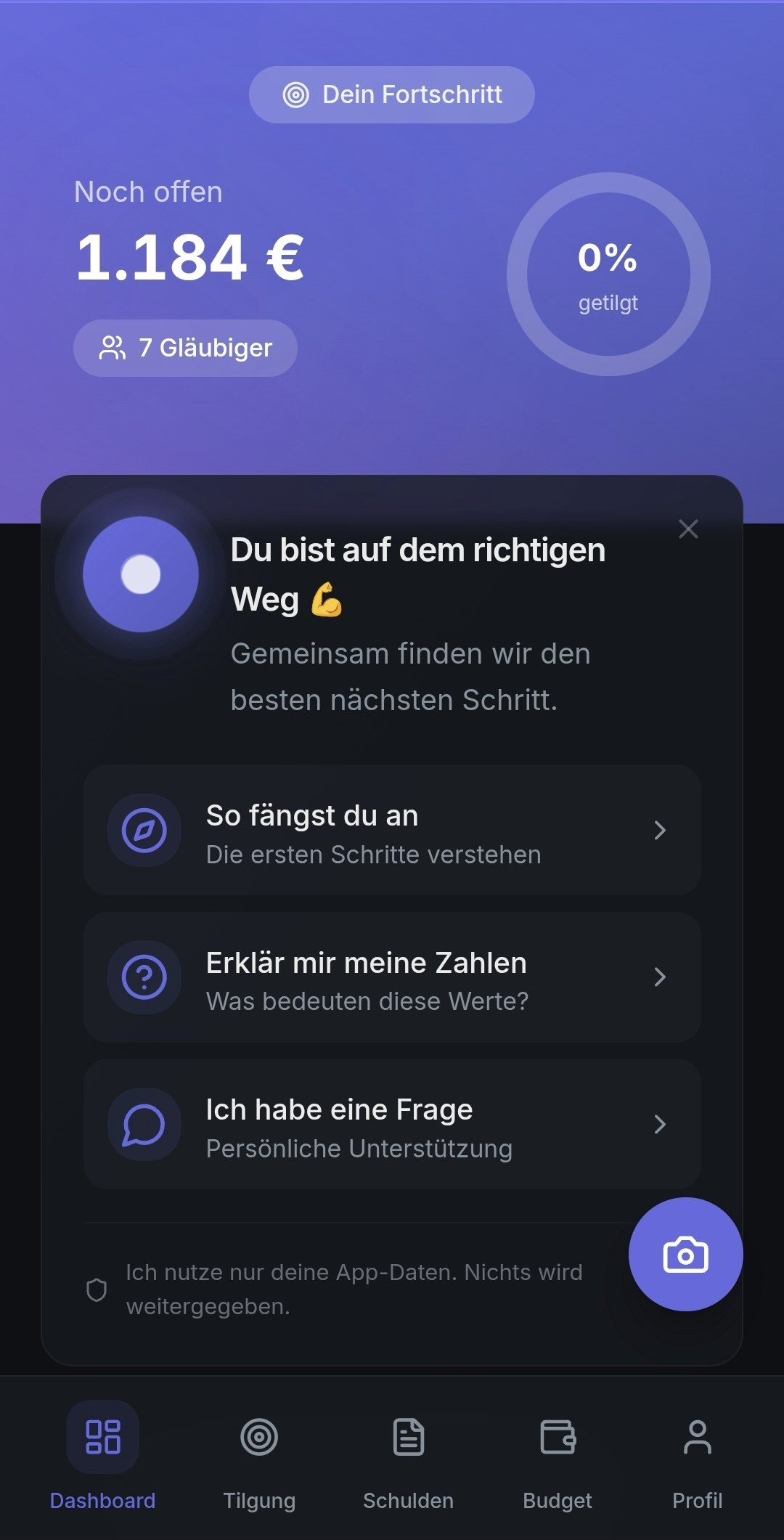View the 7 Gläubiger chip

point(185,348)
